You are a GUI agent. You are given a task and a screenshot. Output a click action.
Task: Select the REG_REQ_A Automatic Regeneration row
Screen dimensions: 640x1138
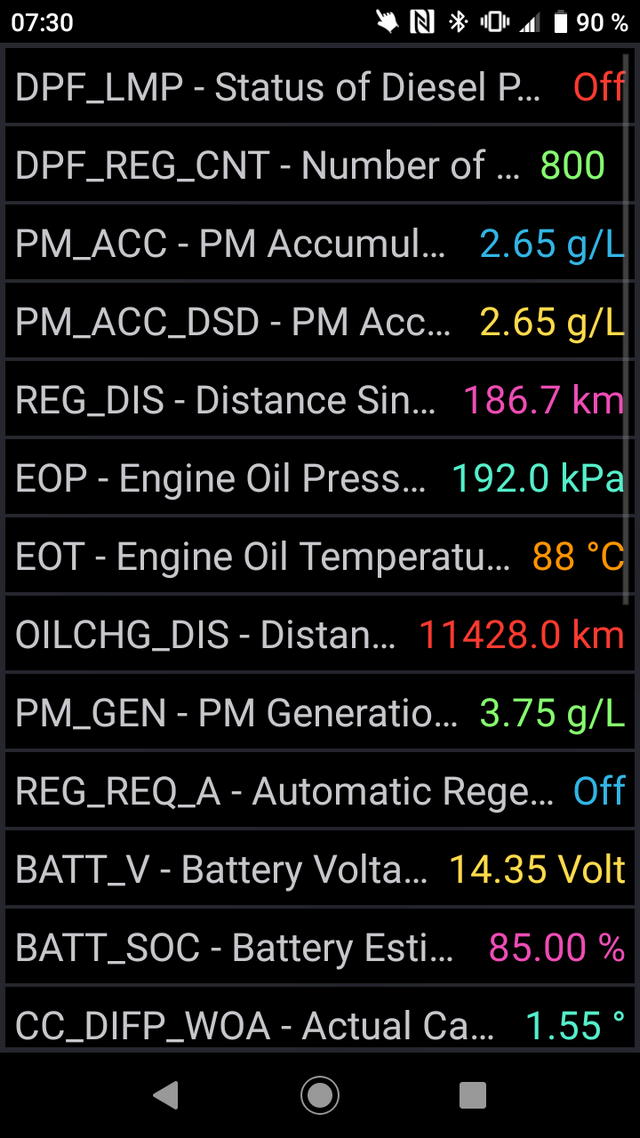tap(320, 792)
